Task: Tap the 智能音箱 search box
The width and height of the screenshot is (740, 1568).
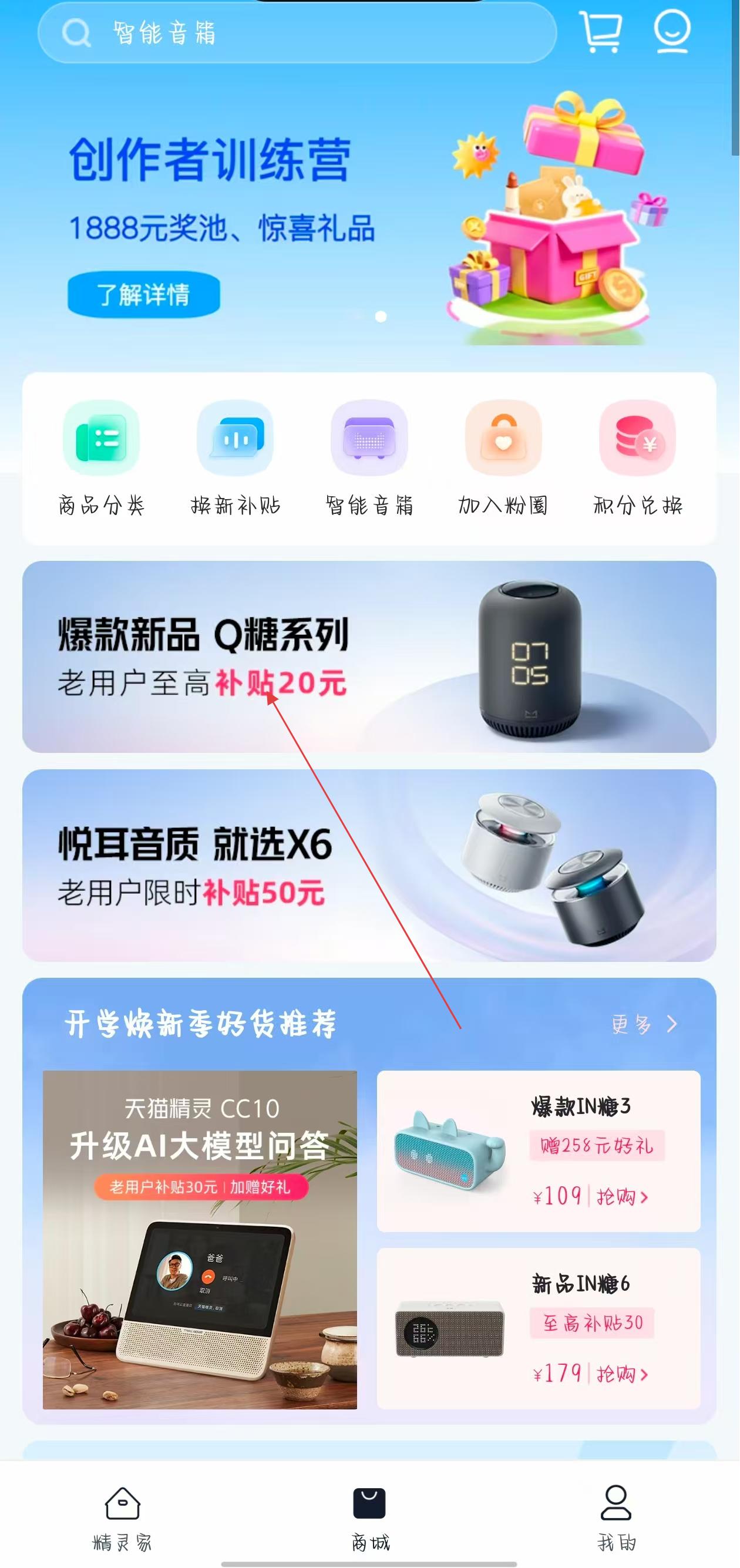Action: 297,33
